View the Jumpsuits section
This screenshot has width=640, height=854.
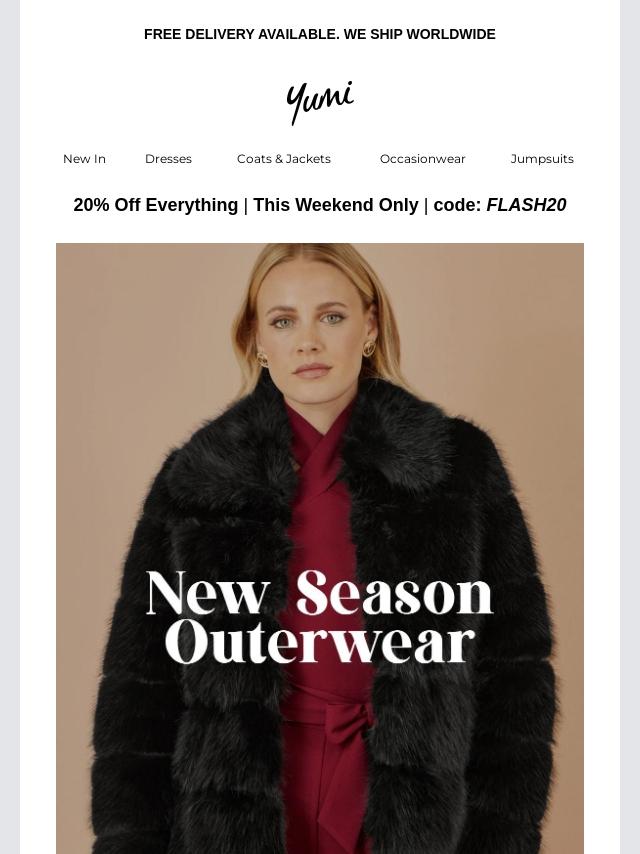click(x=541, y=159)
